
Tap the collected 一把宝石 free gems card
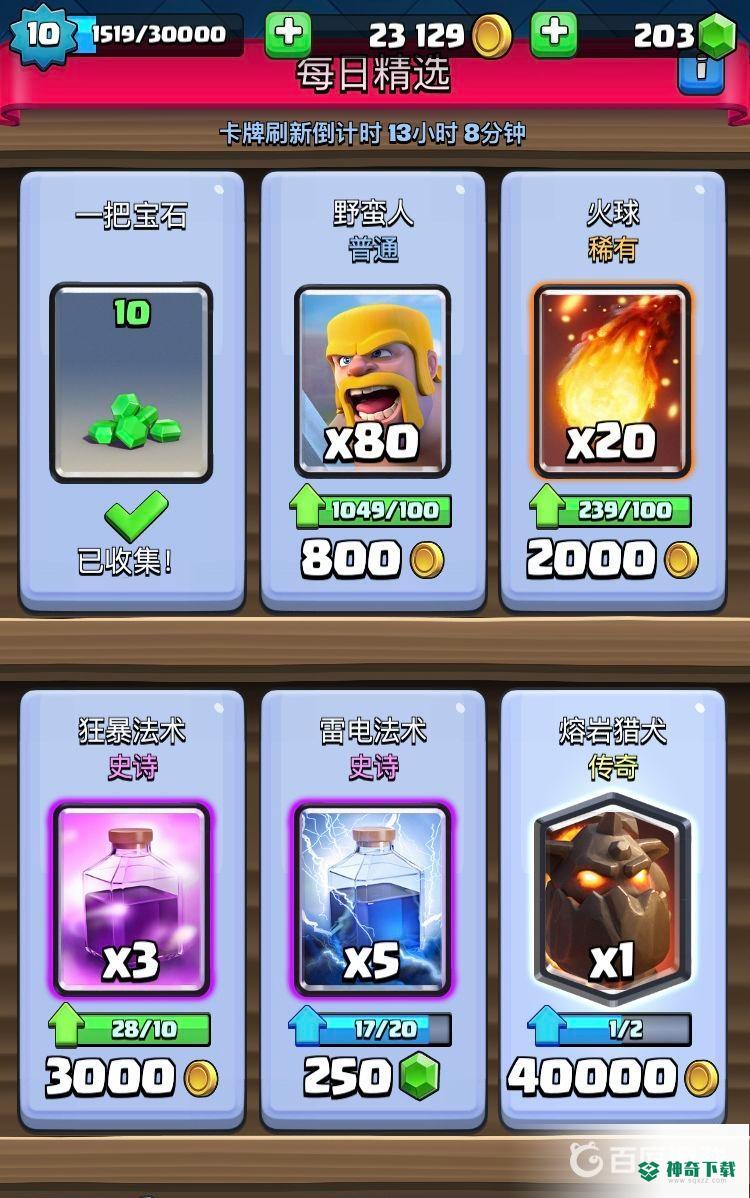[131, 383]
